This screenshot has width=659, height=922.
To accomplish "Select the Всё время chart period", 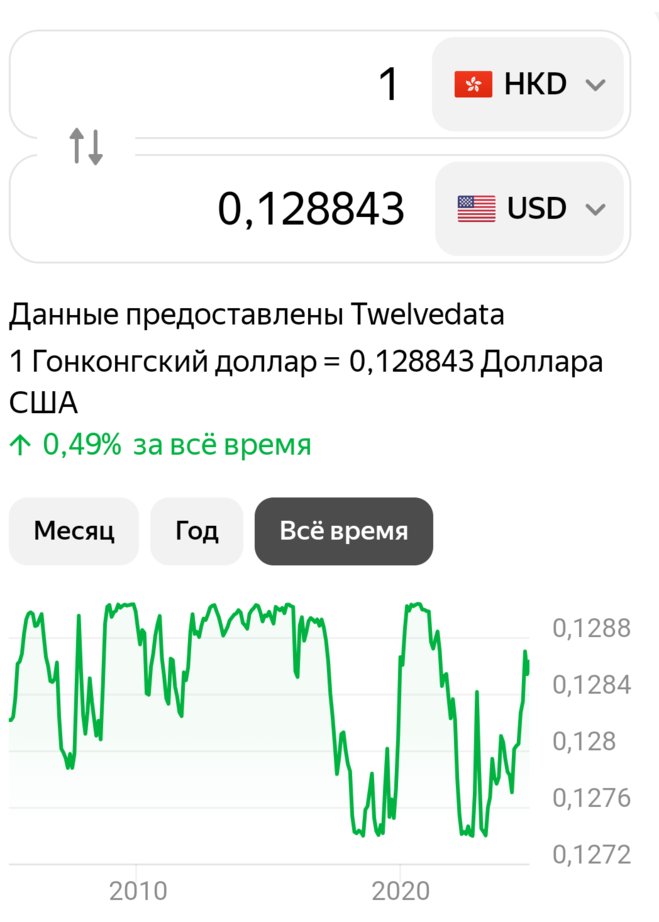I will click(344, 531).
